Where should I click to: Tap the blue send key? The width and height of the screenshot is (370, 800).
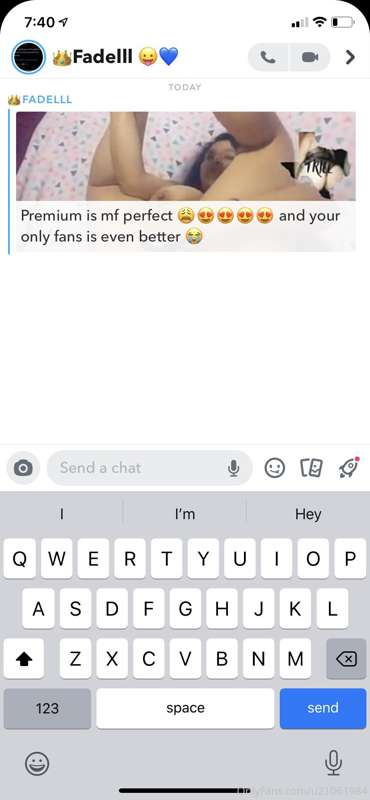(323, 708)
